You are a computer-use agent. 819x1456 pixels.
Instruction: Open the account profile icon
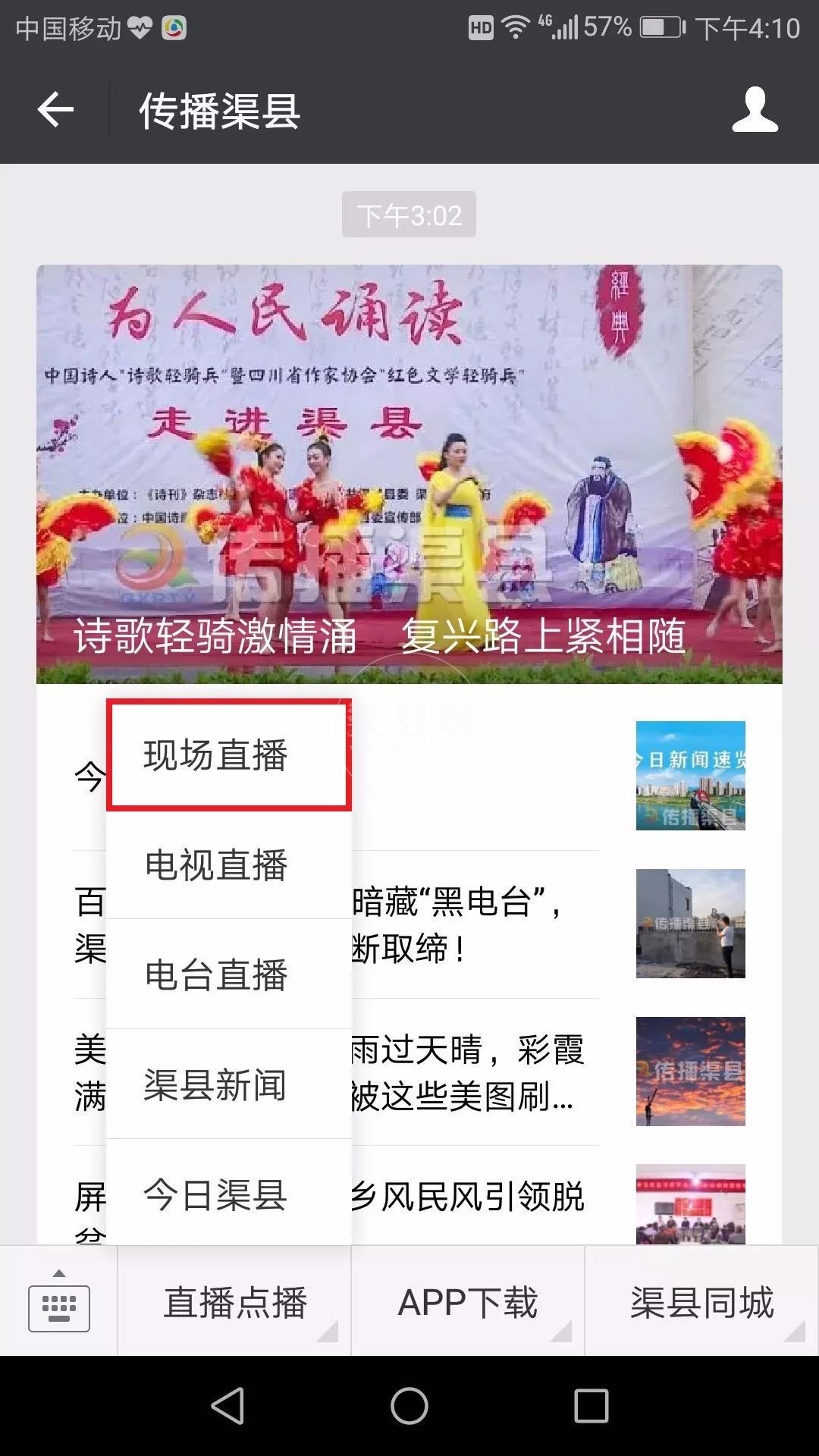[755, 111]
